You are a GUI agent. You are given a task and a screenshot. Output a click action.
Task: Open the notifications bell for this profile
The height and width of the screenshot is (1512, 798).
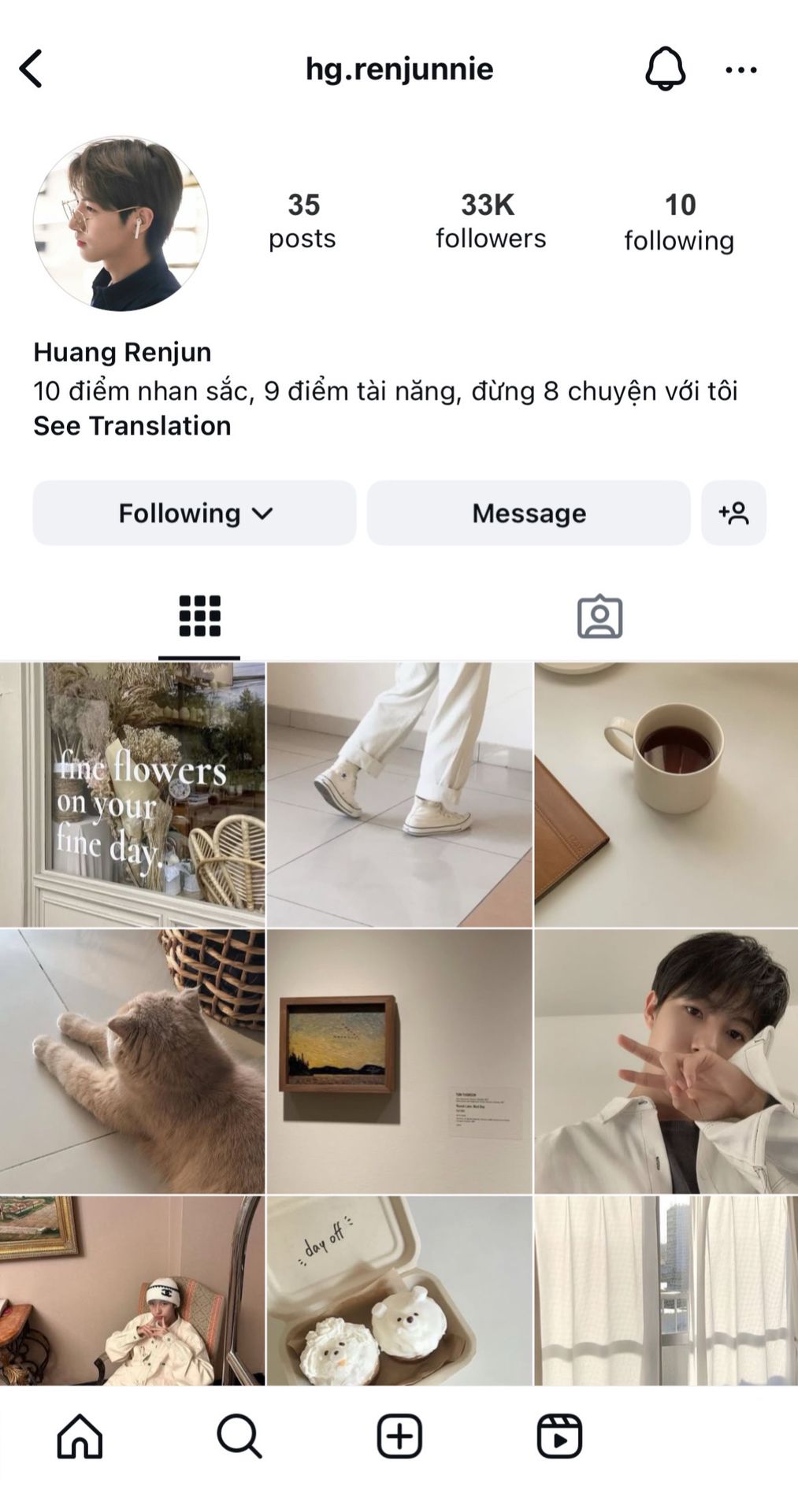(666, 69)
